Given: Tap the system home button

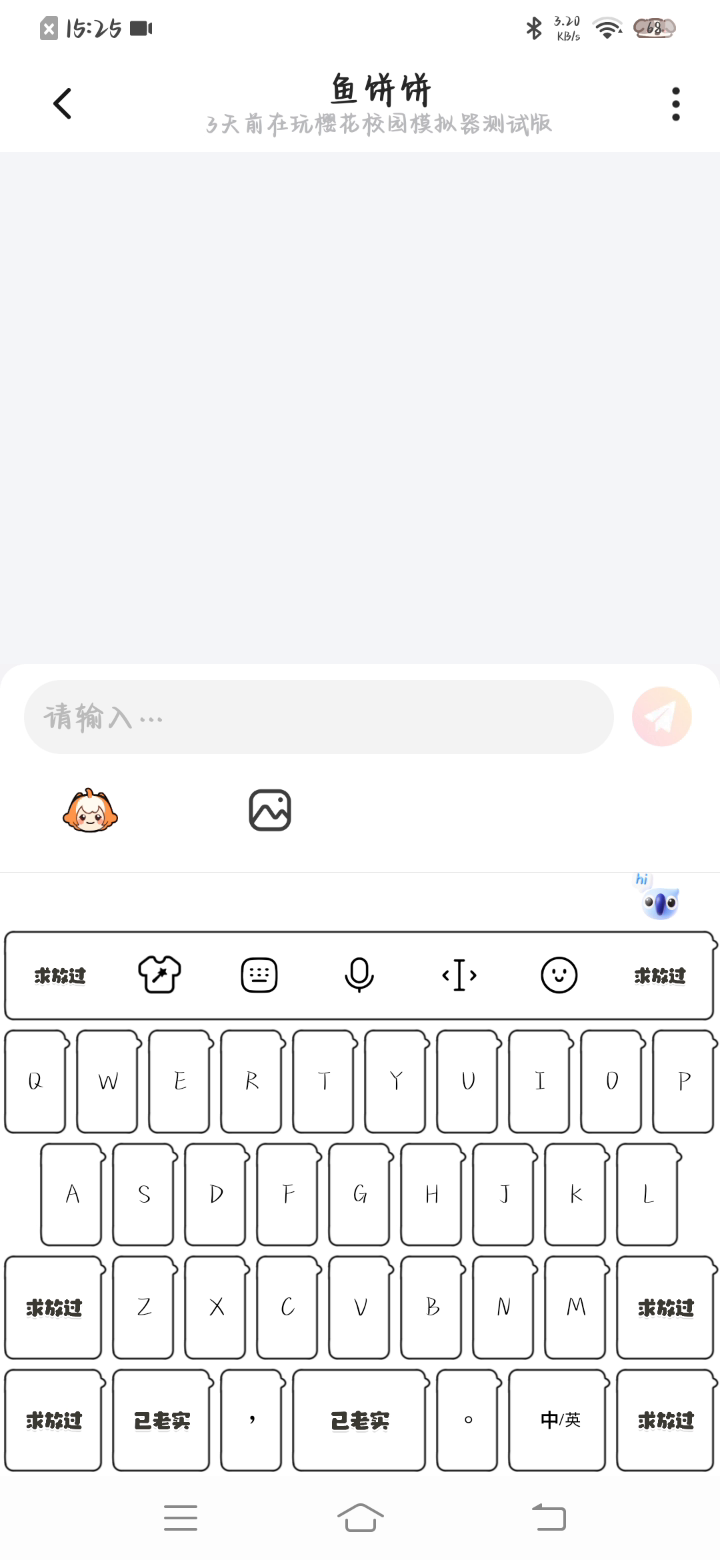Looking at the screenshot, I should click(360, 1517).
